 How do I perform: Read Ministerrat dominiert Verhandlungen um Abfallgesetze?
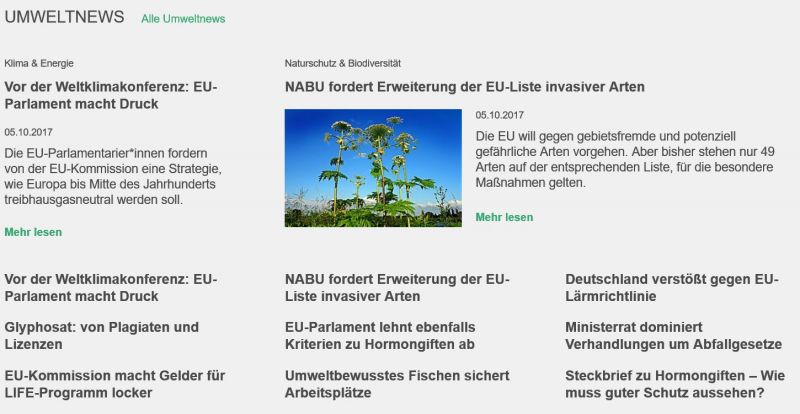coord(673,335)
